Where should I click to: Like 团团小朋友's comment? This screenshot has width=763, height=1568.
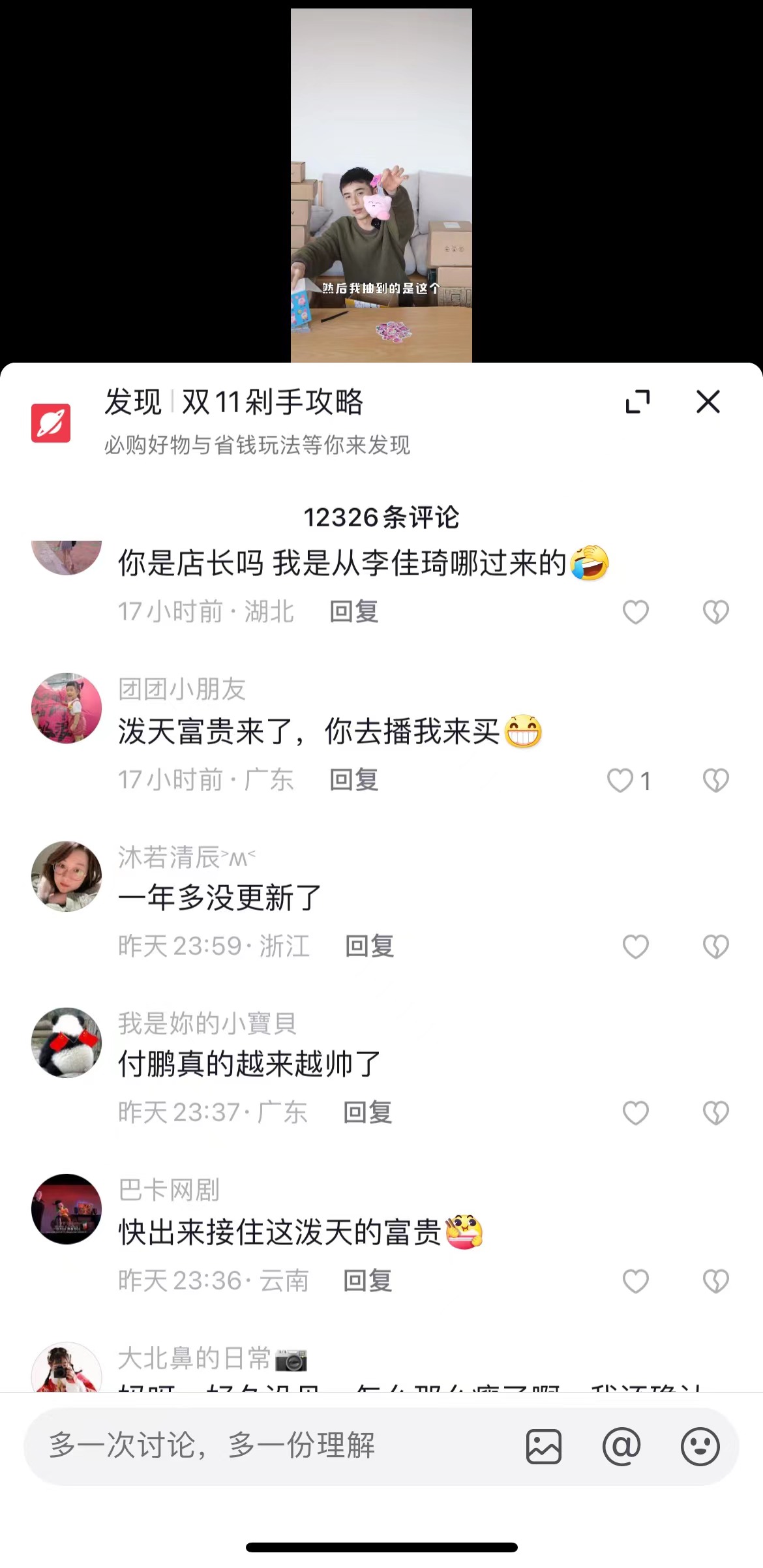click(621, 780)
